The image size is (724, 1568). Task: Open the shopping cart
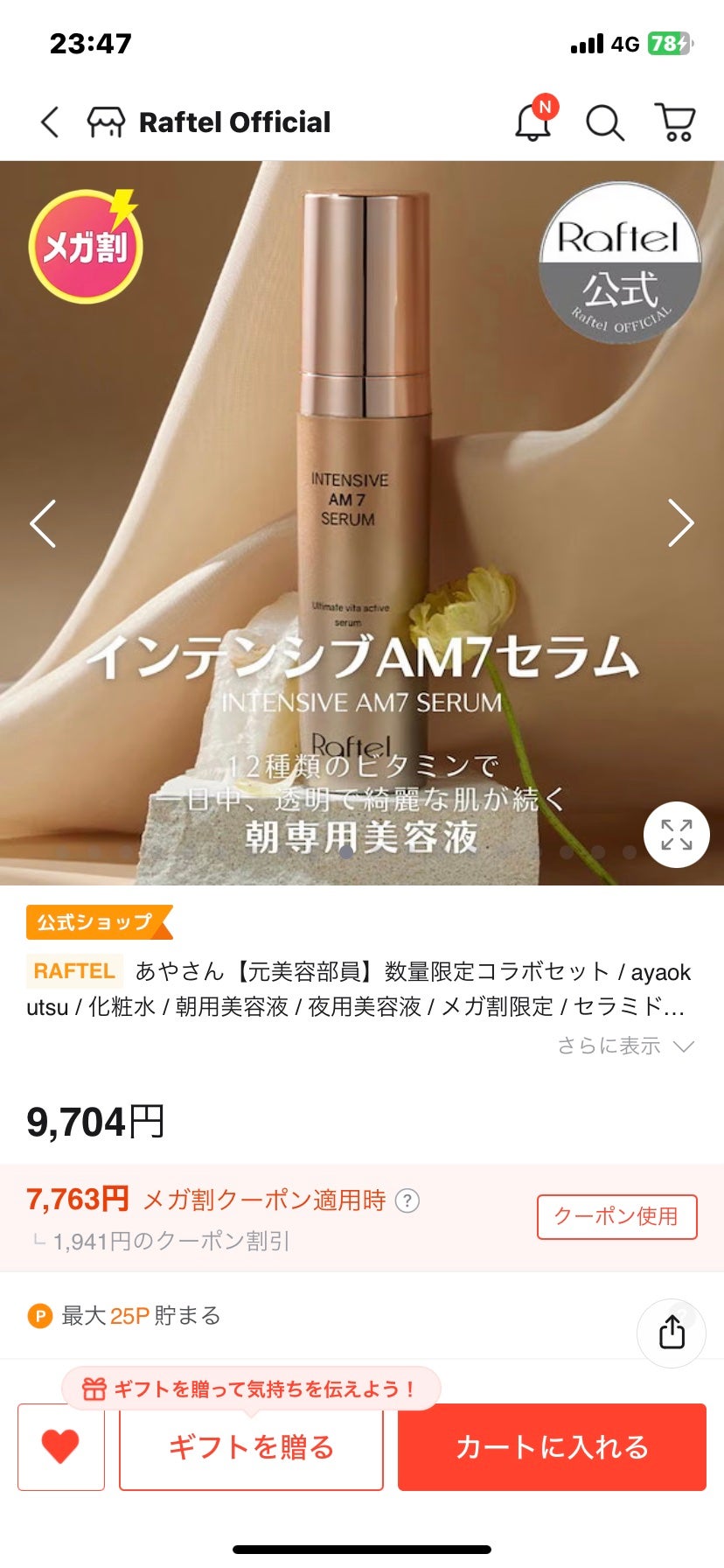tap(675, 122)
